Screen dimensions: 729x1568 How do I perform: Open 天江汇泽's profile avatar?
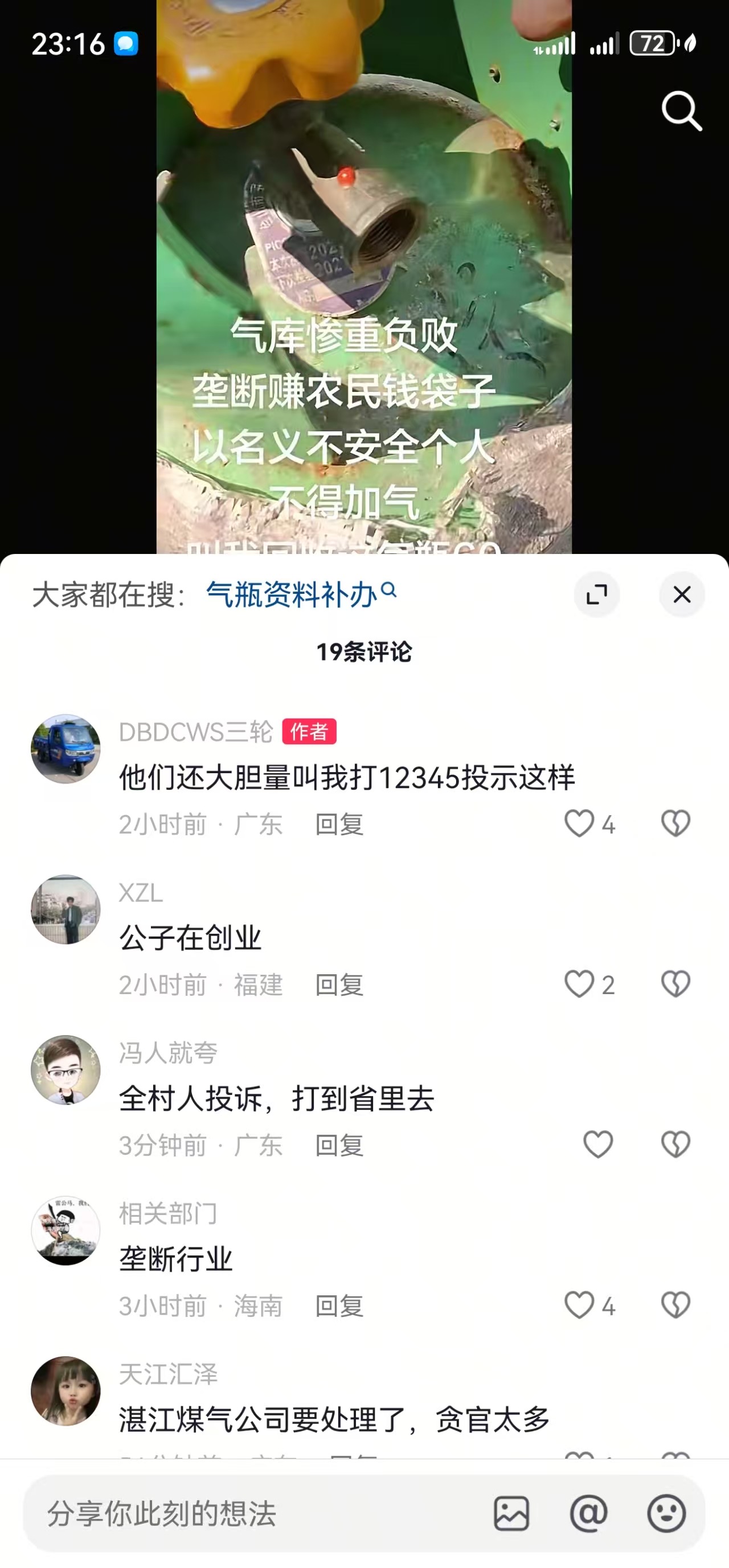(x=65, y=1391)
